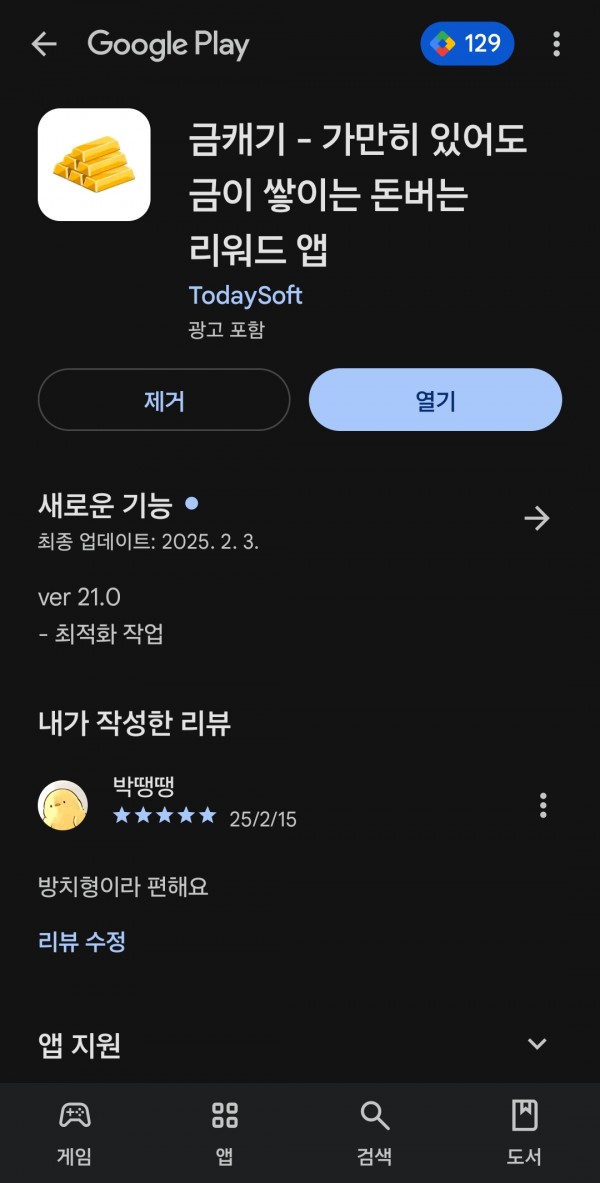Open 새로운 기능 details arrow
The height and width of the screenshot is (1183, 600).
(x=537, y=518)
